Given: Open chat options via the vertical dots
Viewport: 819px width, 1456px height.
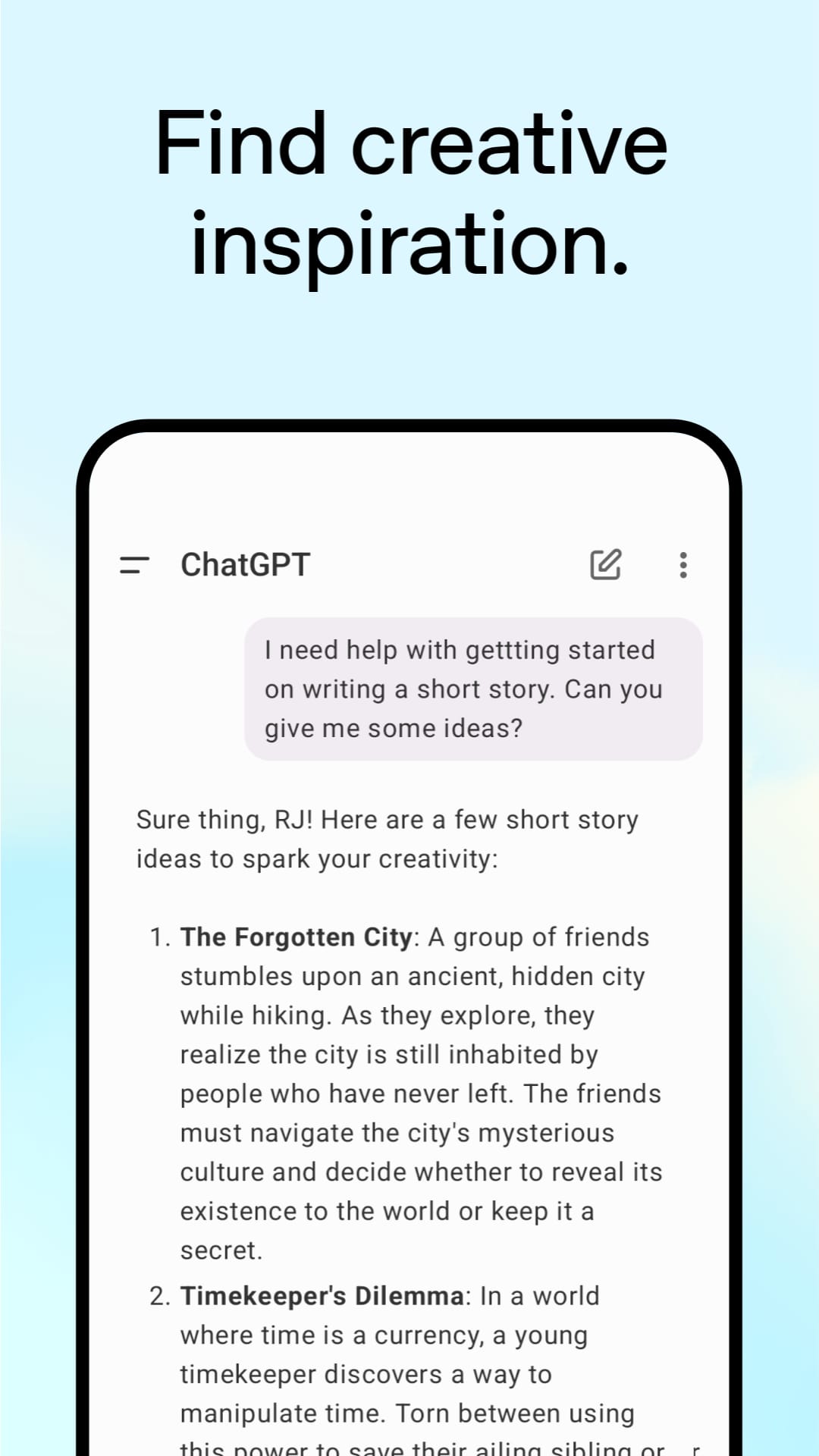Looking at the screenshot, I should tap(683, 564).
